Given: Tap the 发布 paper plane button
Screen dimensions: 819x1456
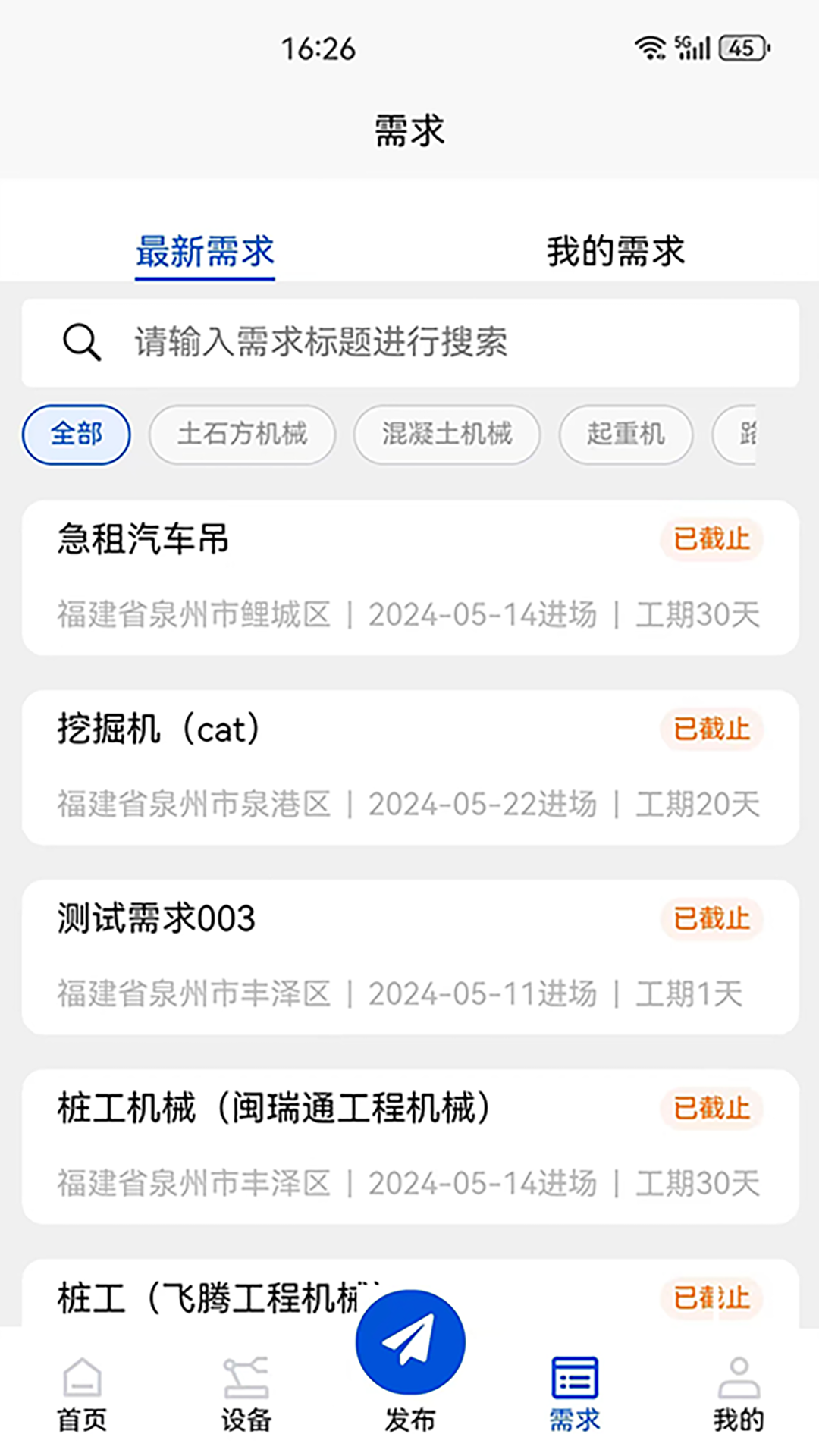Looking at the screenshot, I should pos(410,1342).
